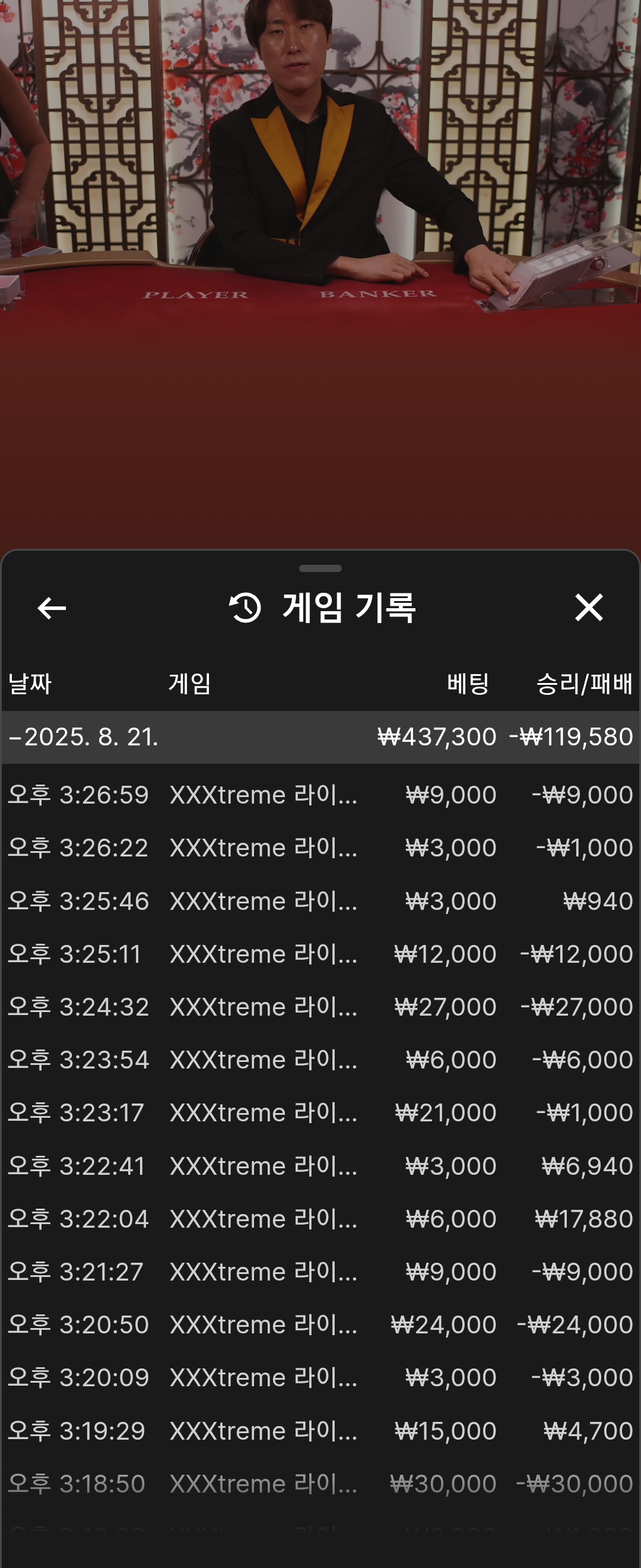Image resolution: width=641 pixels, height=1568 pixels.
Task: Show details for the 오후 3:22:04 round
Action: click(320, 1219)
